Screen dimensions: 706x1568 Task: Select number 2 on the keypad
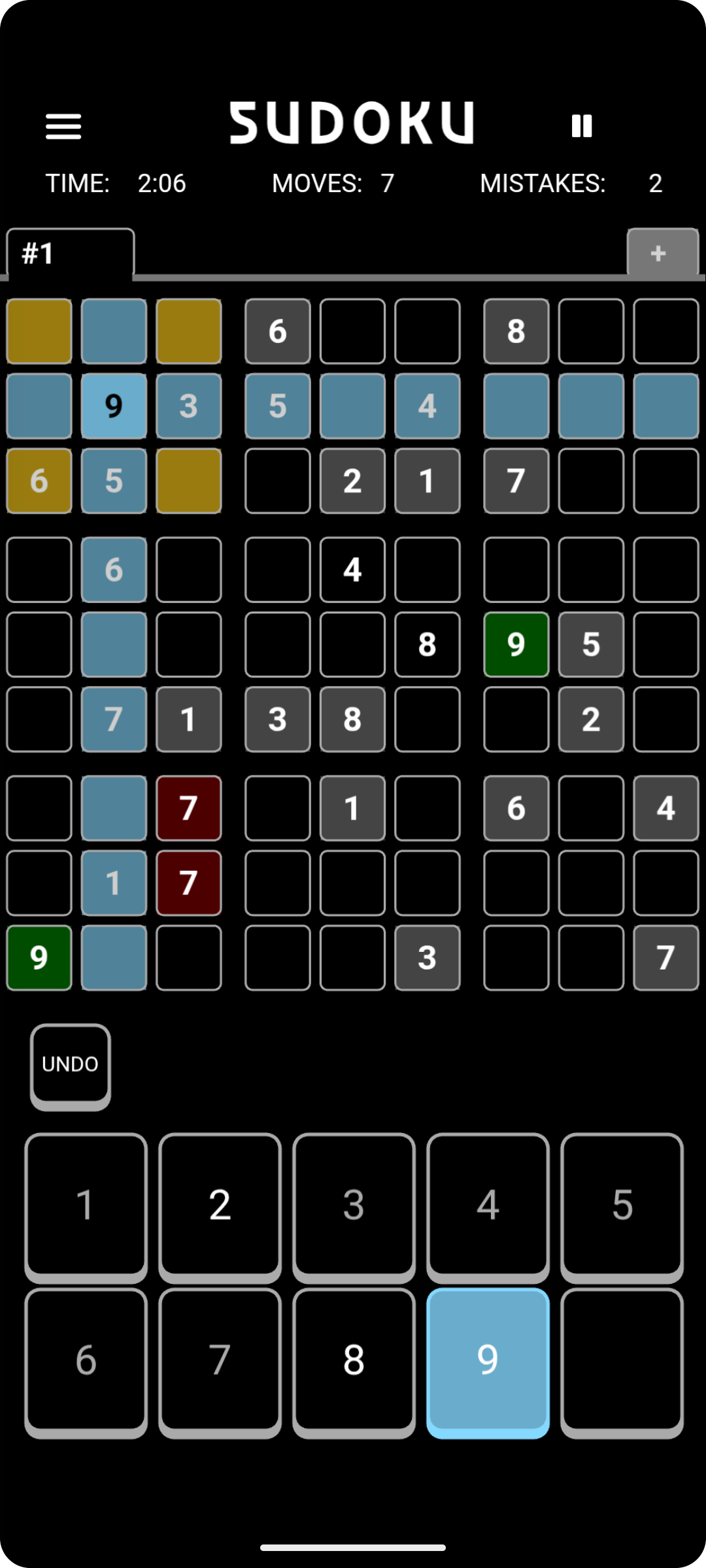220,1204
